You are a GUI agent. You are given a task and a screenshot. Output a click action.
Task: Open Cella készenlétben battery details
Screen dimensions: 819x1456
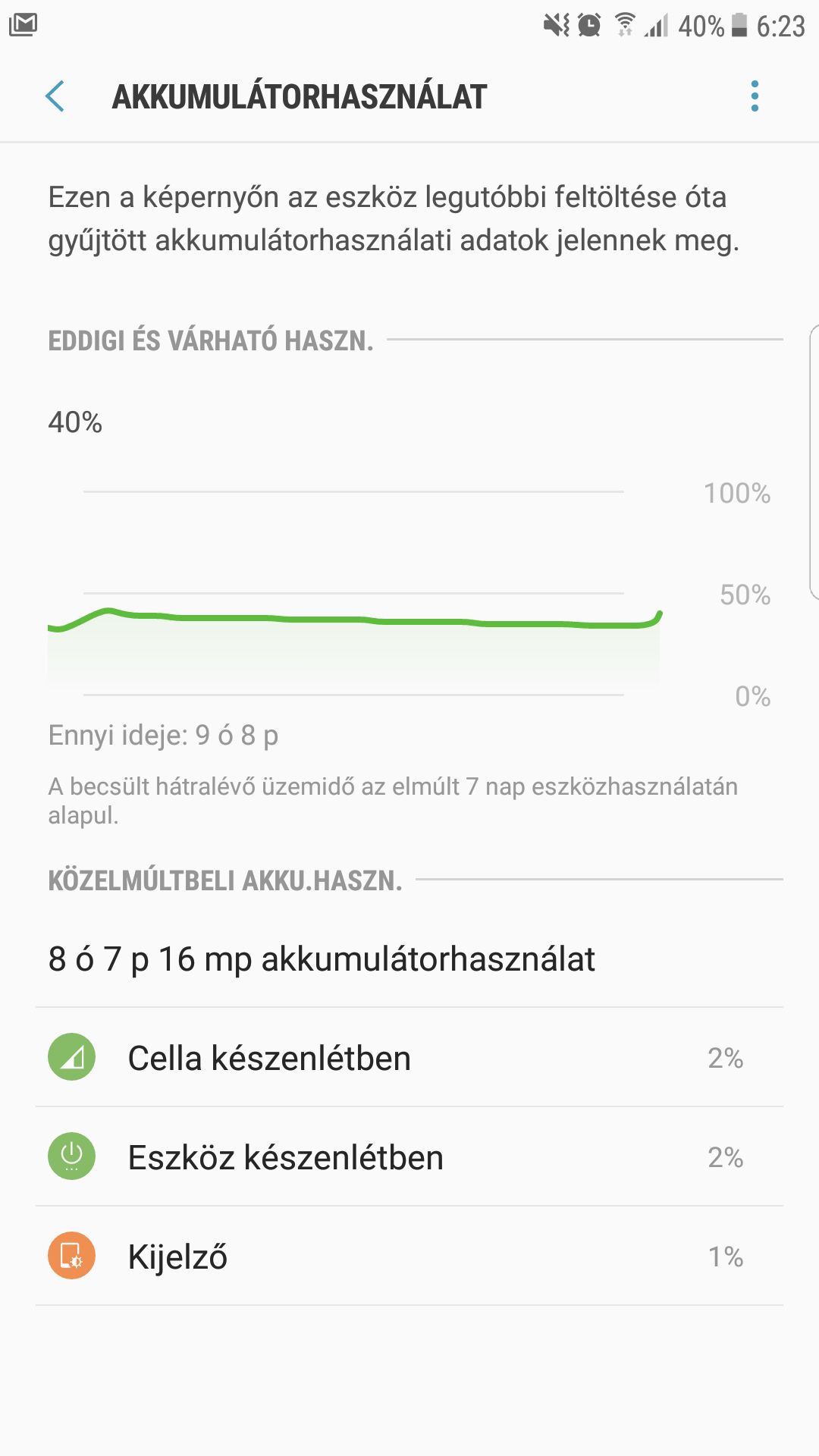coord(409,1057)
